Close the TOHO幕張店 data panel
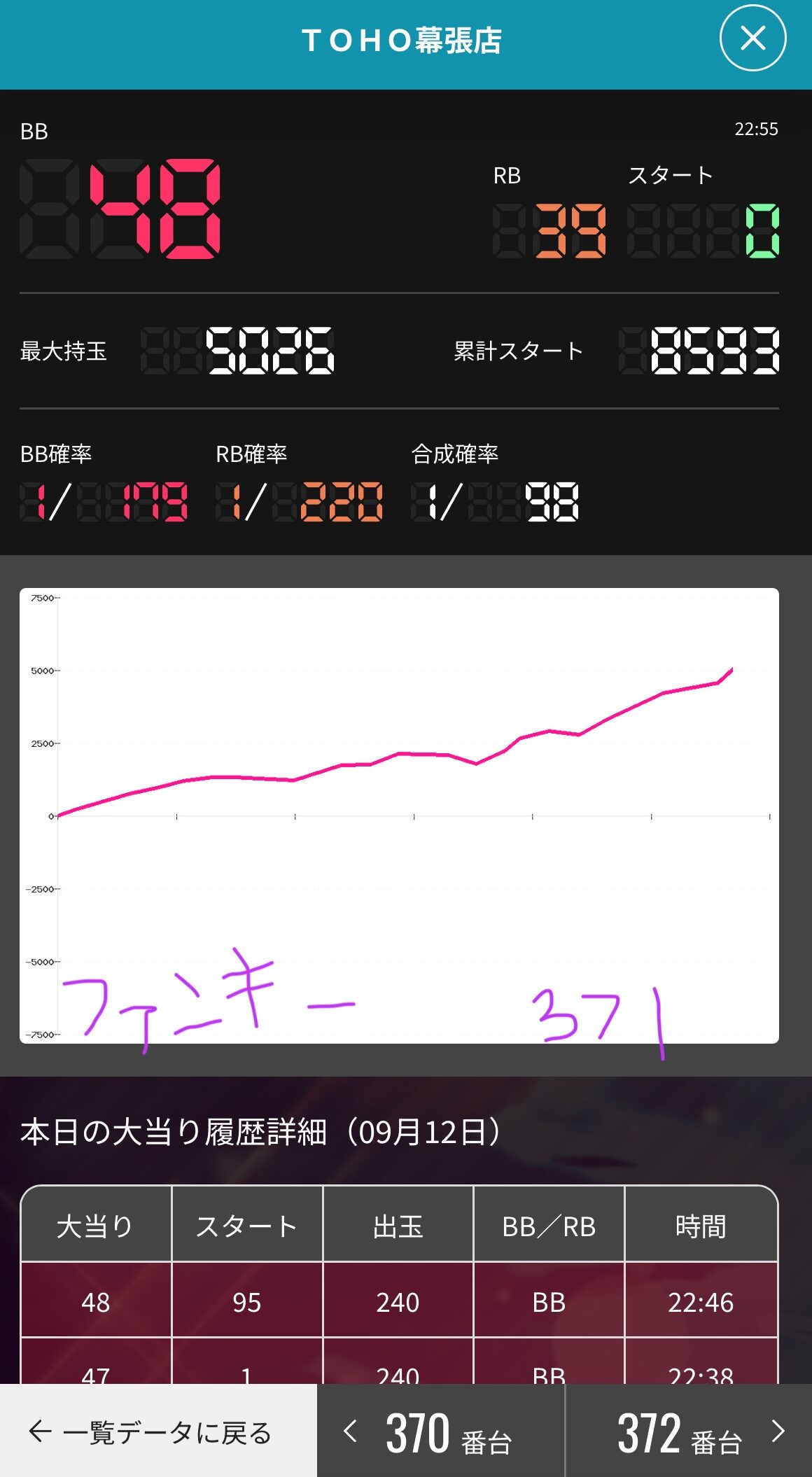This screenshot has width=812, height=1477. tap(752, 38)
